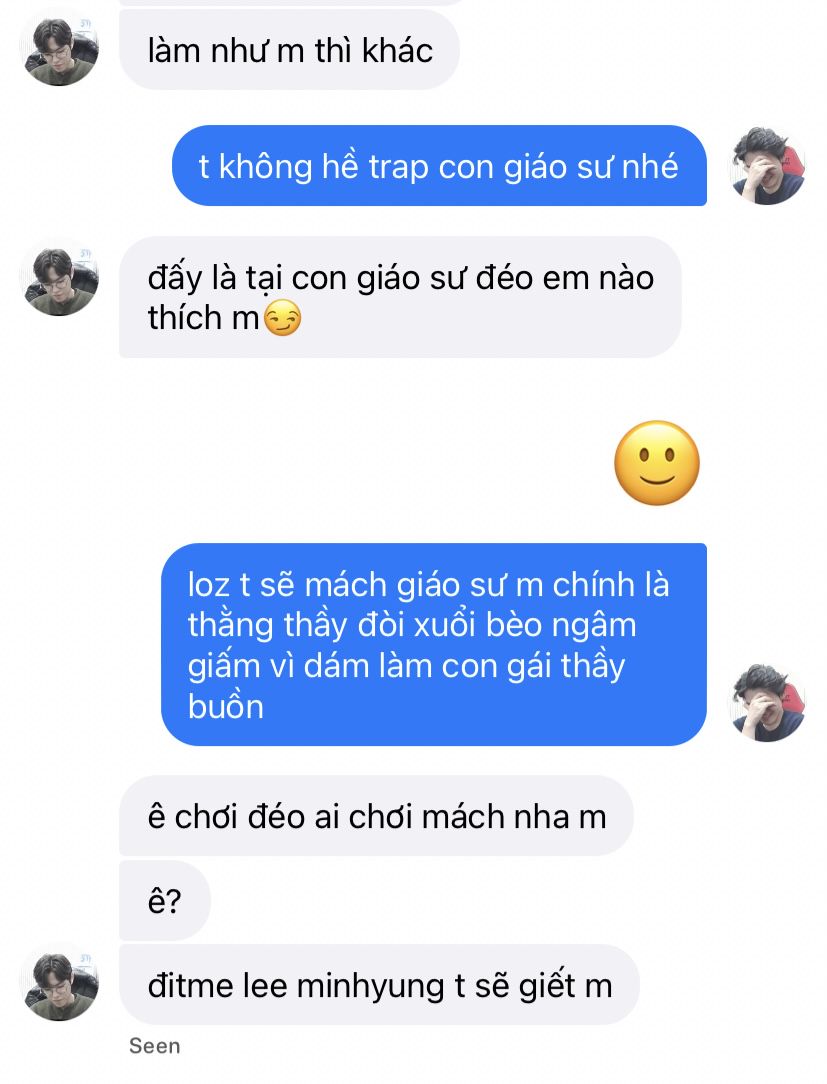827x1084 pixels.
Task: Tap avatar next to 'đấy là tại con giáo sư' message
Action: point(59,276)
